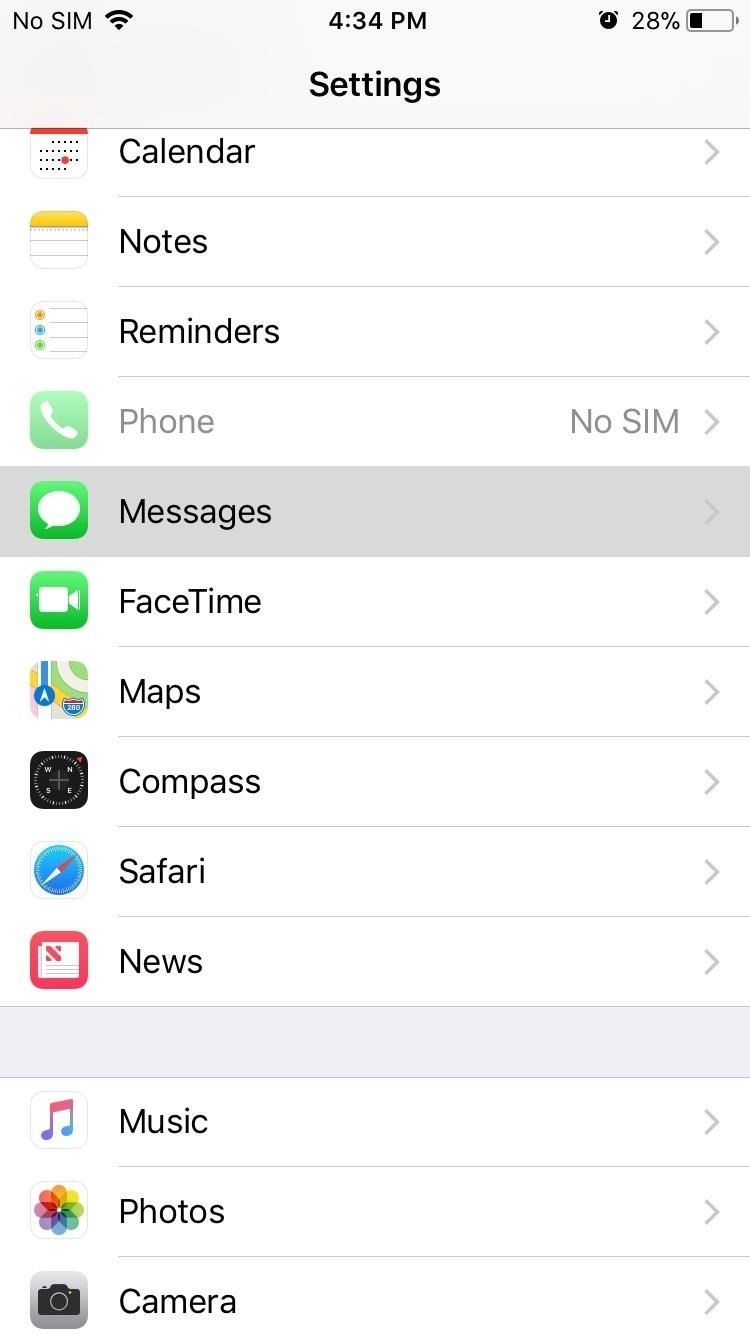Tap the Photos flower icon

(x=58, y=1211)
